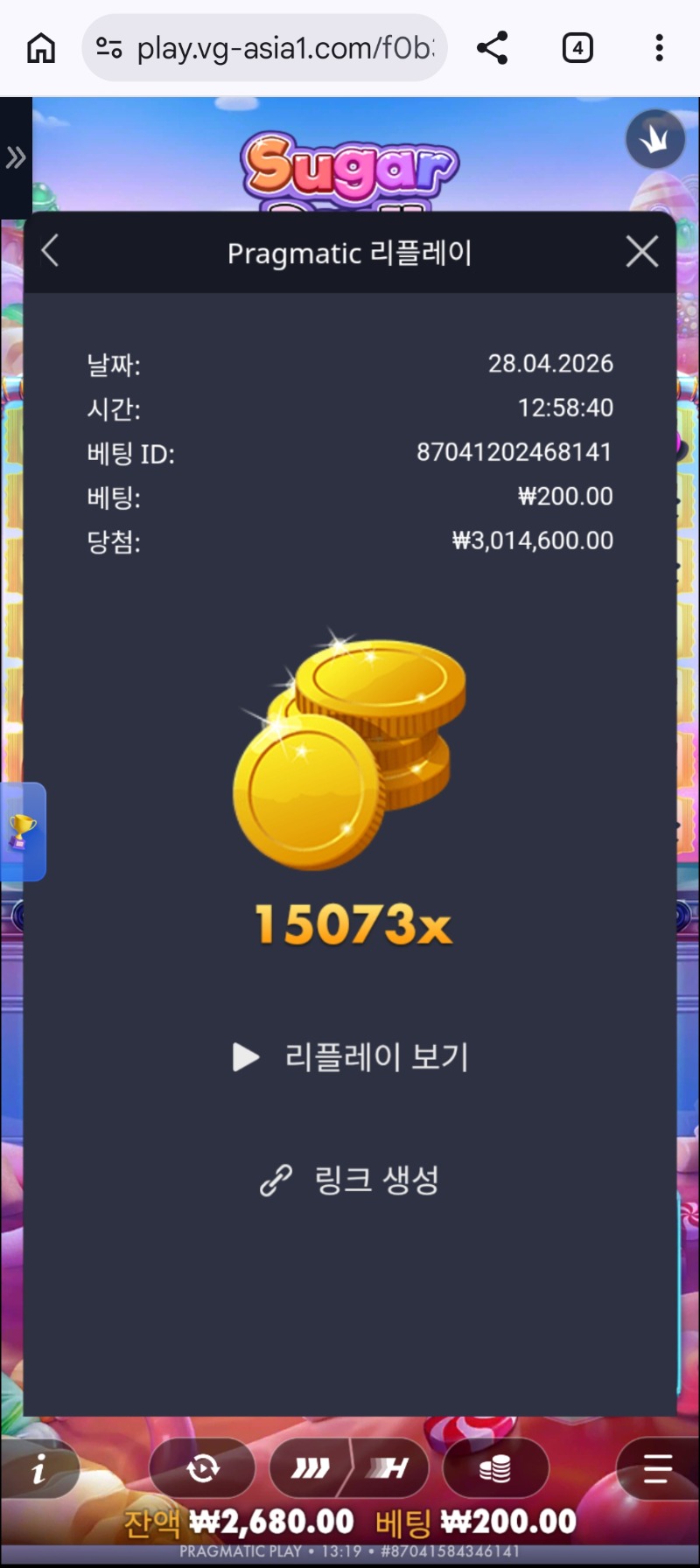
Task: Generate a share link with 링크 생성
Action: point(350,1180)
